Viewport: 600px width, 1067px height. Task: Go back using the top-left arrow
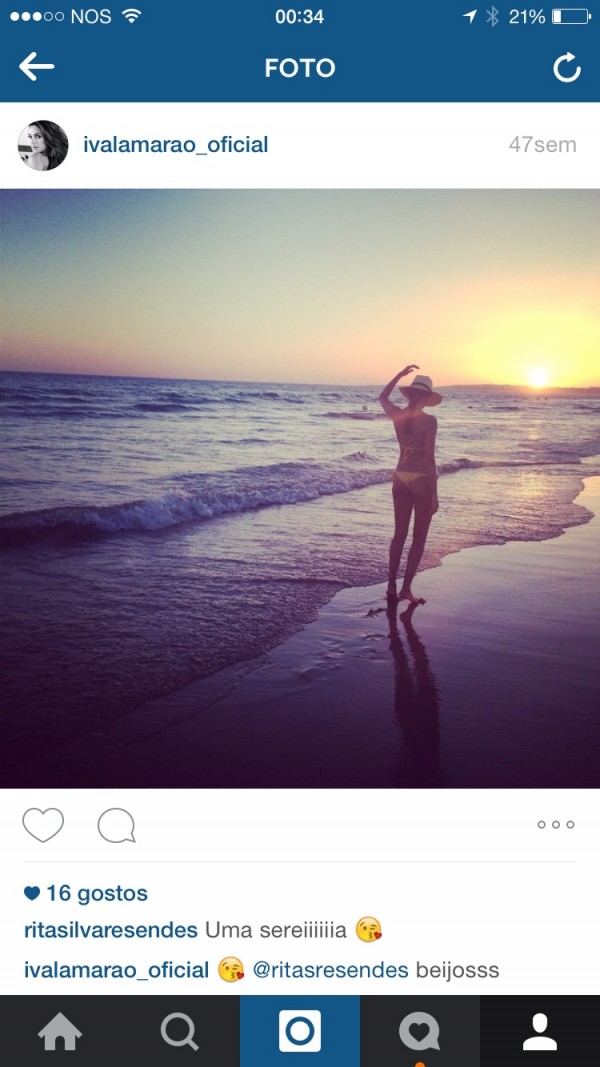36,67
